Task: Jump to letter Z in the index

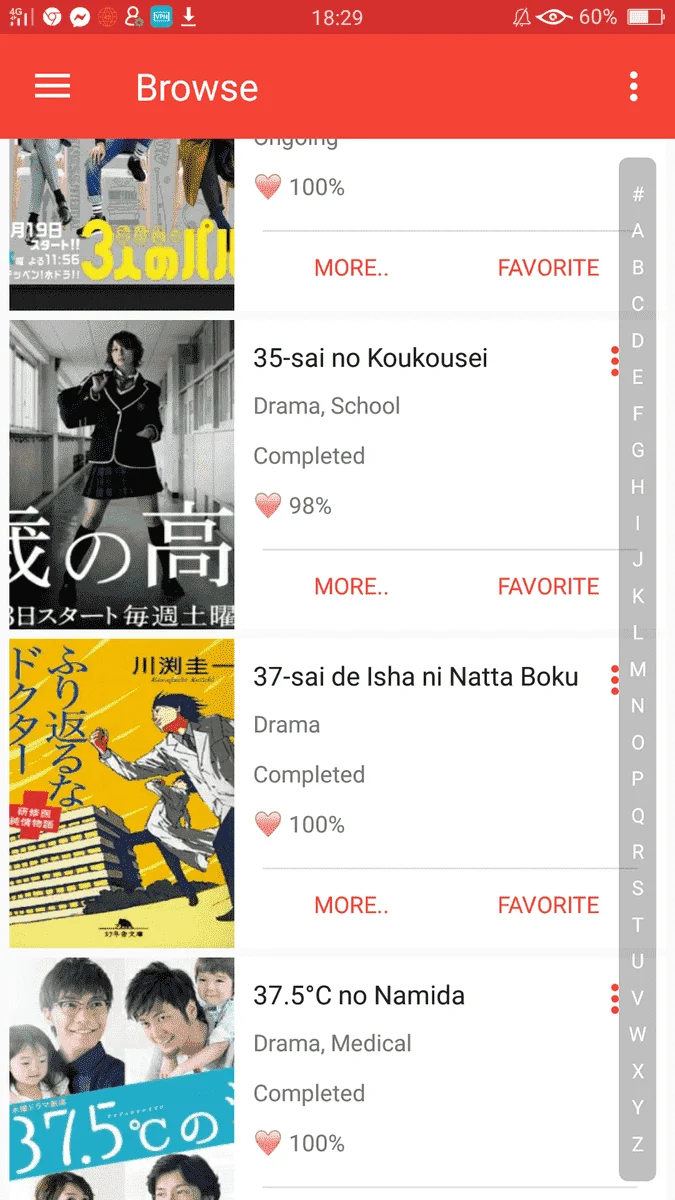Action: point(638,1144)
